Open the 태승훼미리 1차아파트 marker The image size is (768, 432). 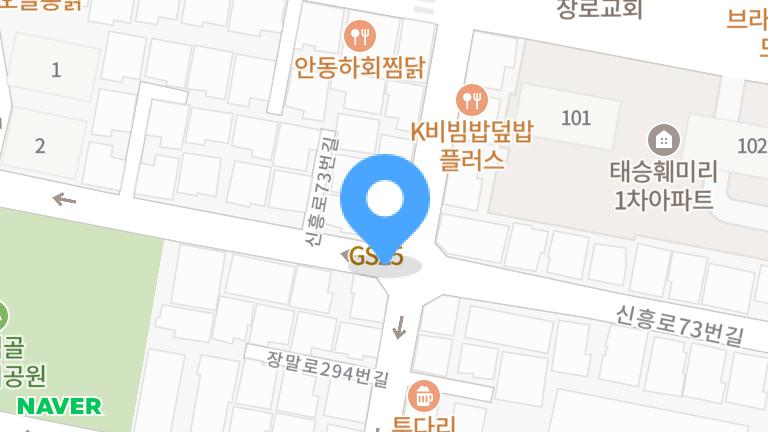pos(662,137)
